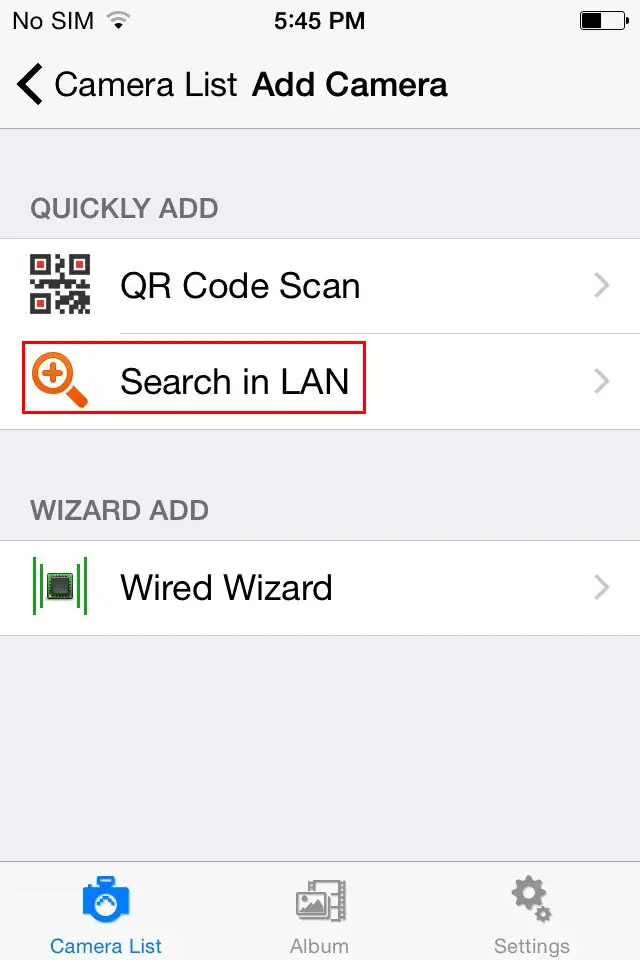Start the Wired Wizard setup

point(320,587)
